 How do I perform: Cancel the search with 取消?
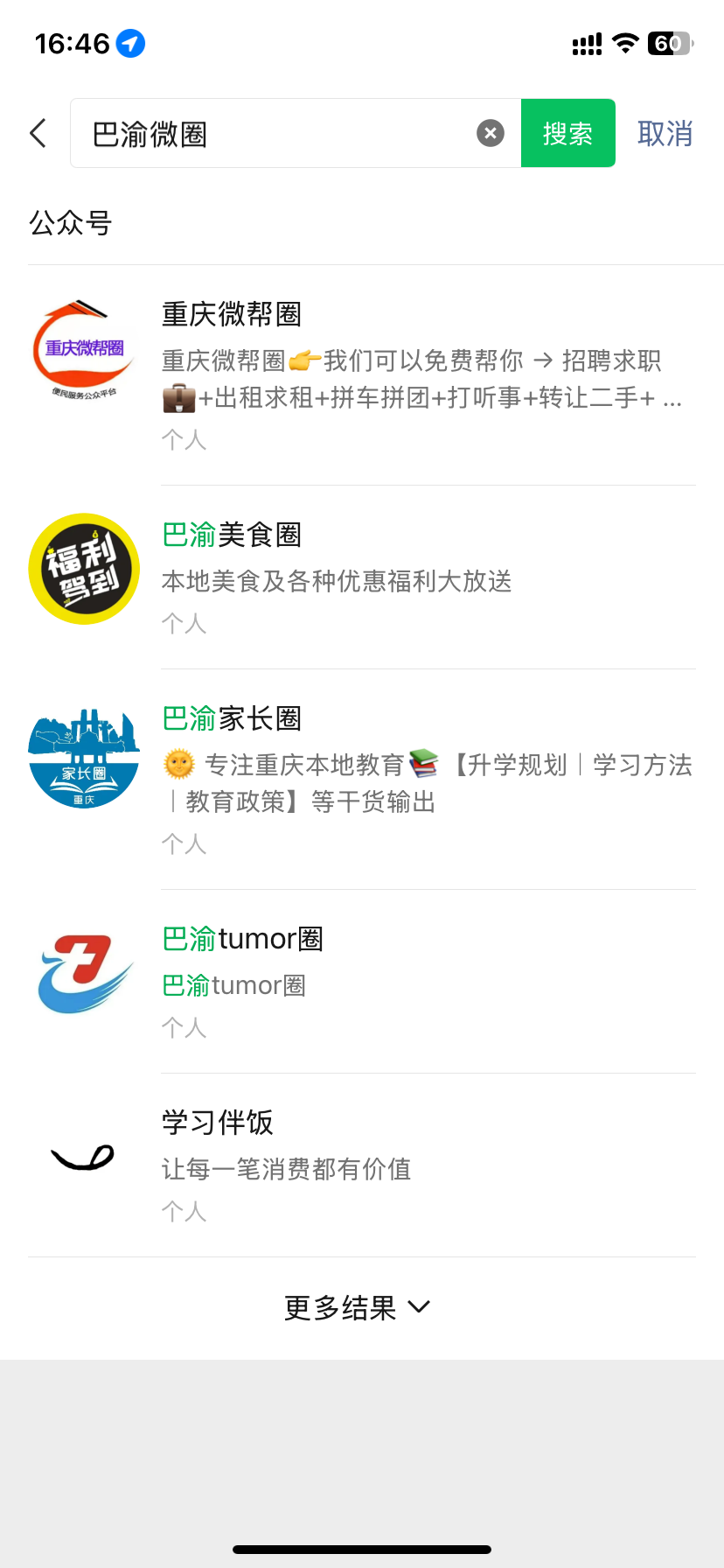tap(665, 133)
